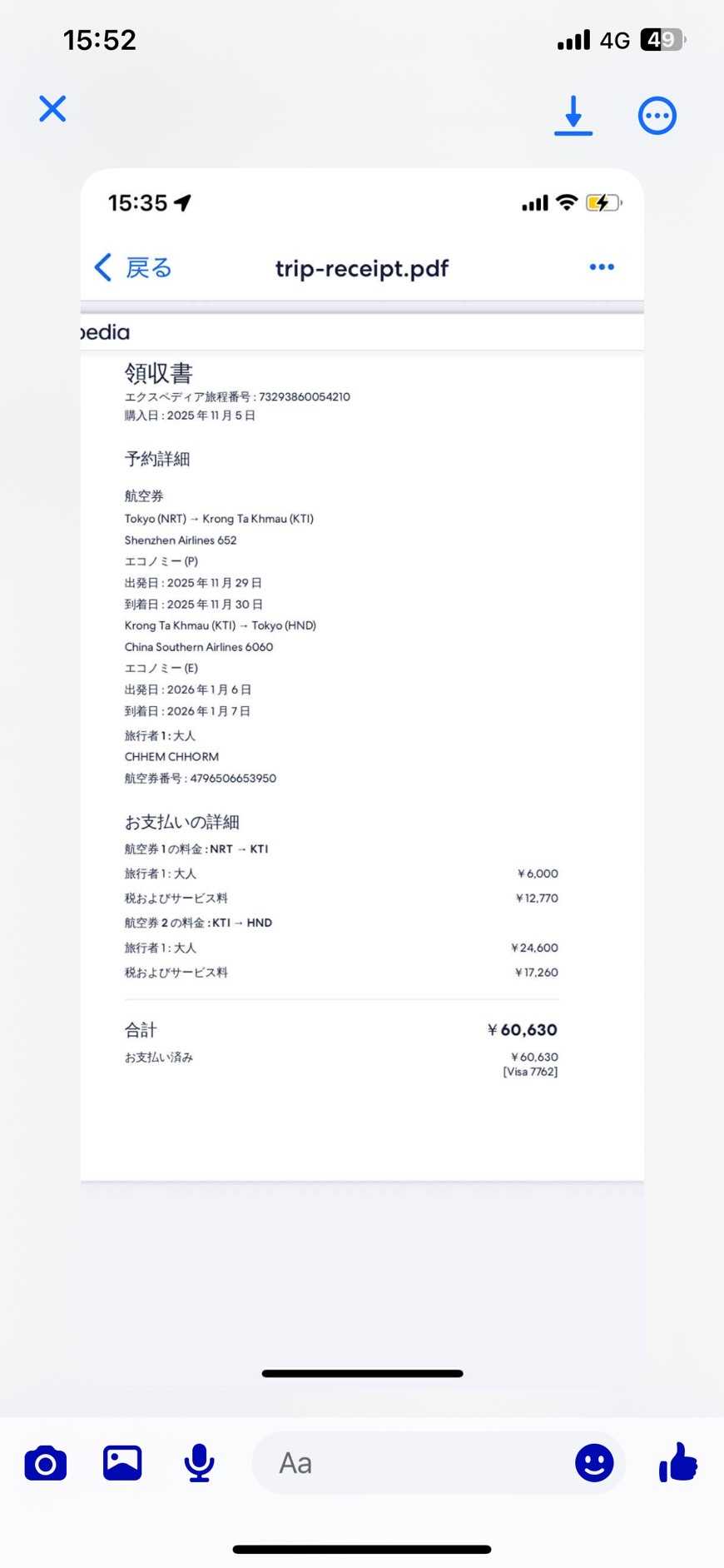Record a voice message
The image size is (724, 1568).
coord(199,1463)
